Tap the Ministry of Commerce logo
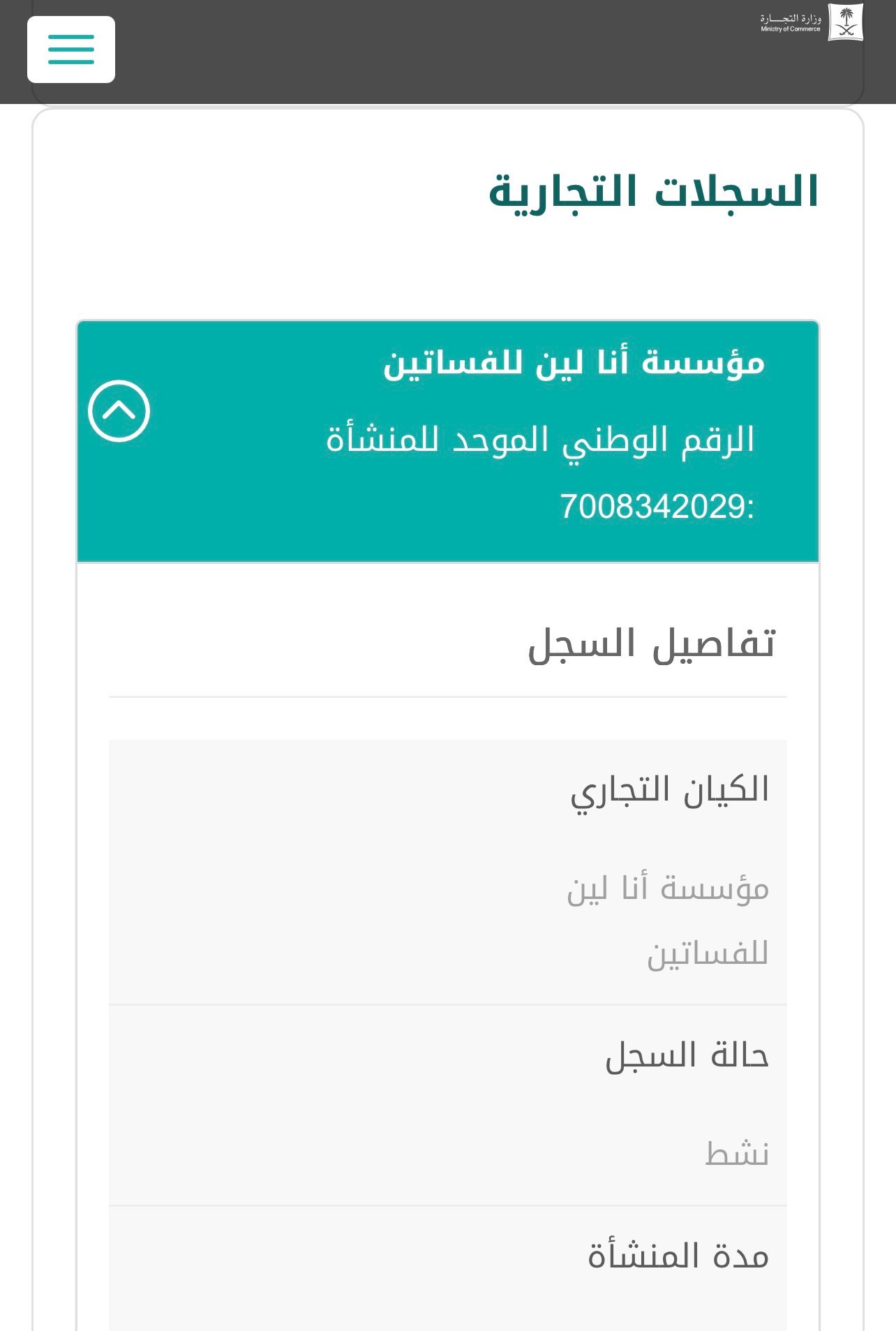The image size is (896, 1331). [812, 22]
